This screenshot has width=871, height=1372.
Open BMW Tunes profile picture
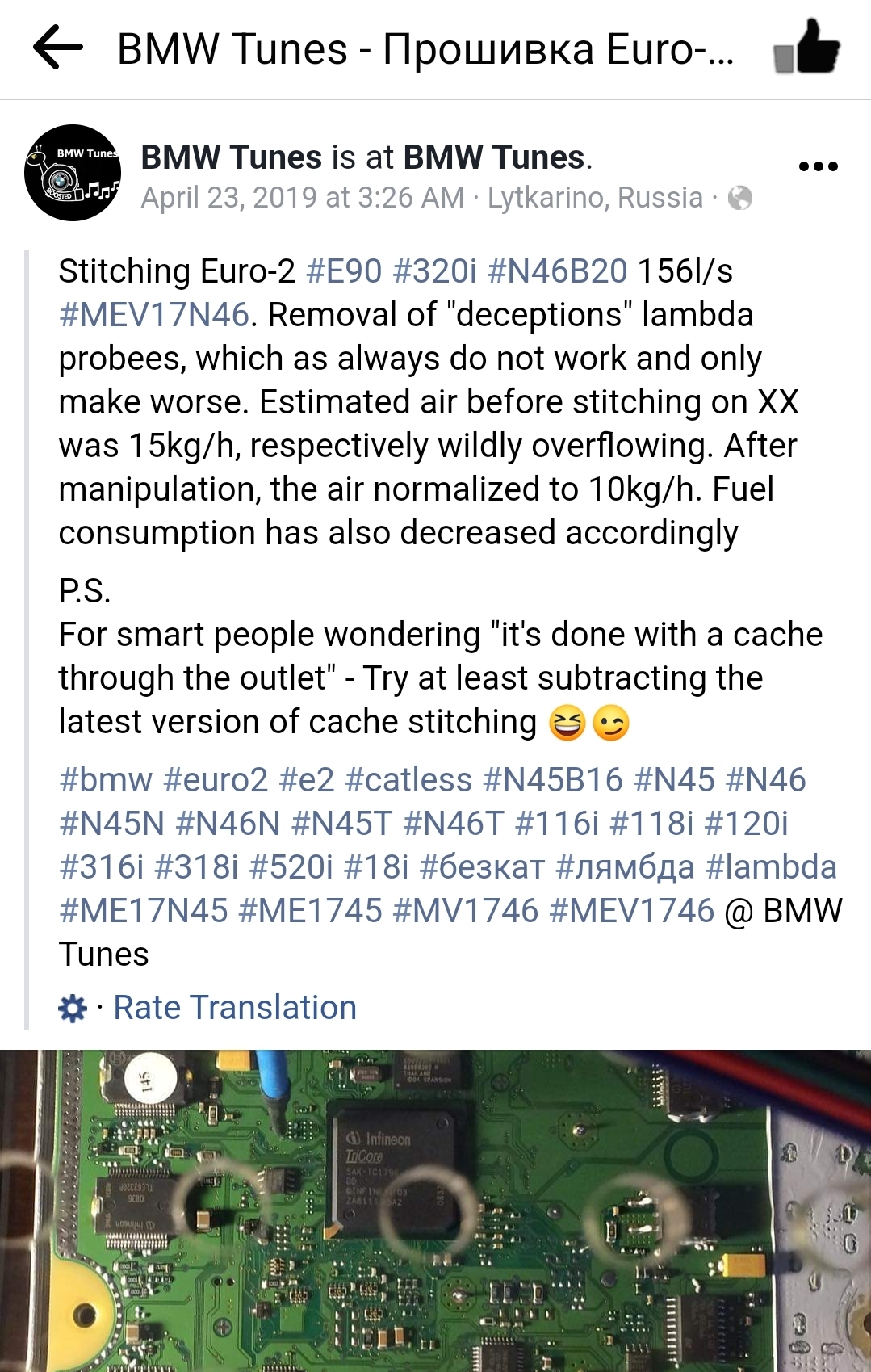point(72,173)
